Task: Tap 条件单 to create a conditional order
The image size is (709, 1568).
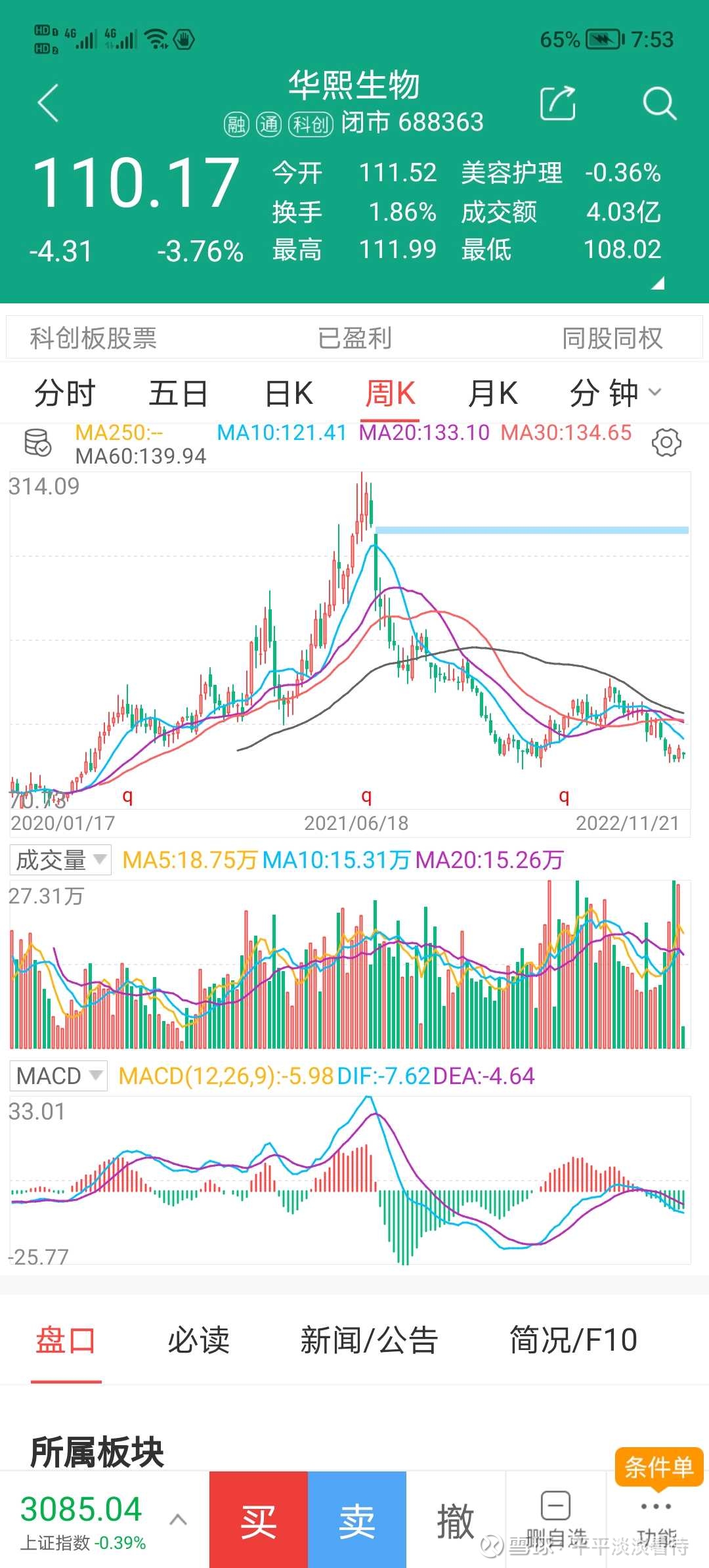Action: pyautogui.click(x=659, y=1468)
